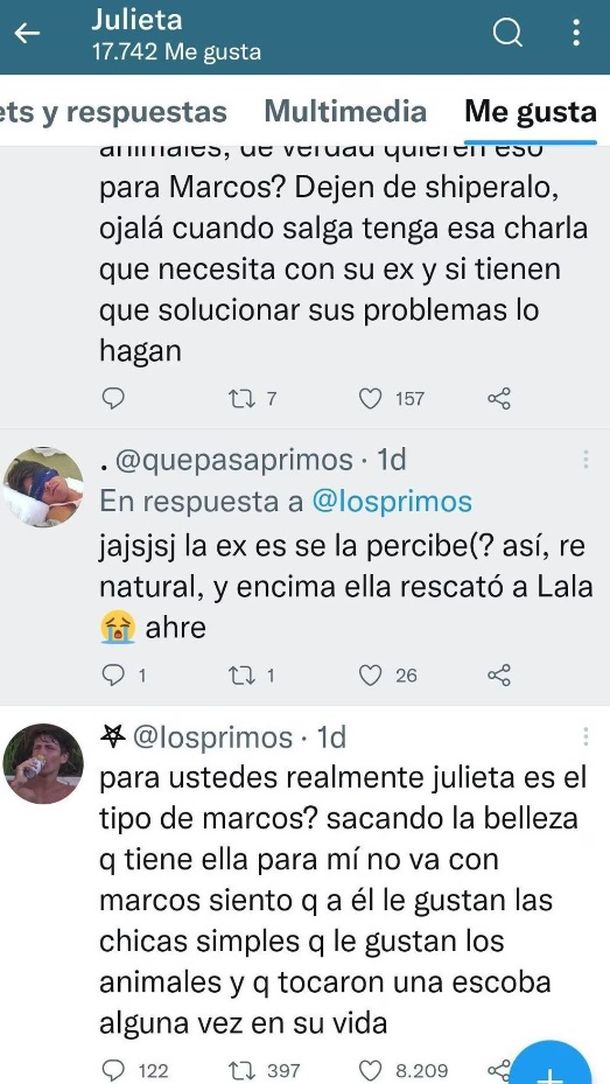Like @losprimos tweet with 8.209 likes

coord(371,1070)
